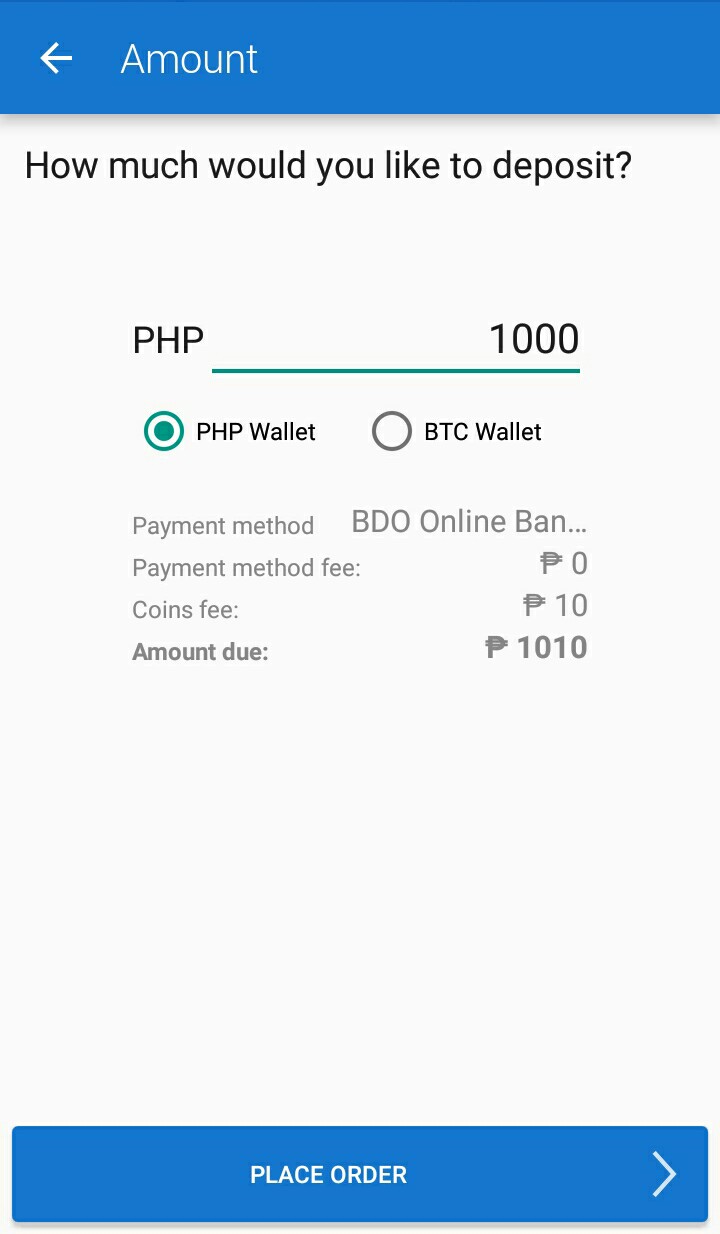Toggle the green filled PHP Wallet selector
This screenshot has height=1234, width=720.
click(x=163, y=431)
